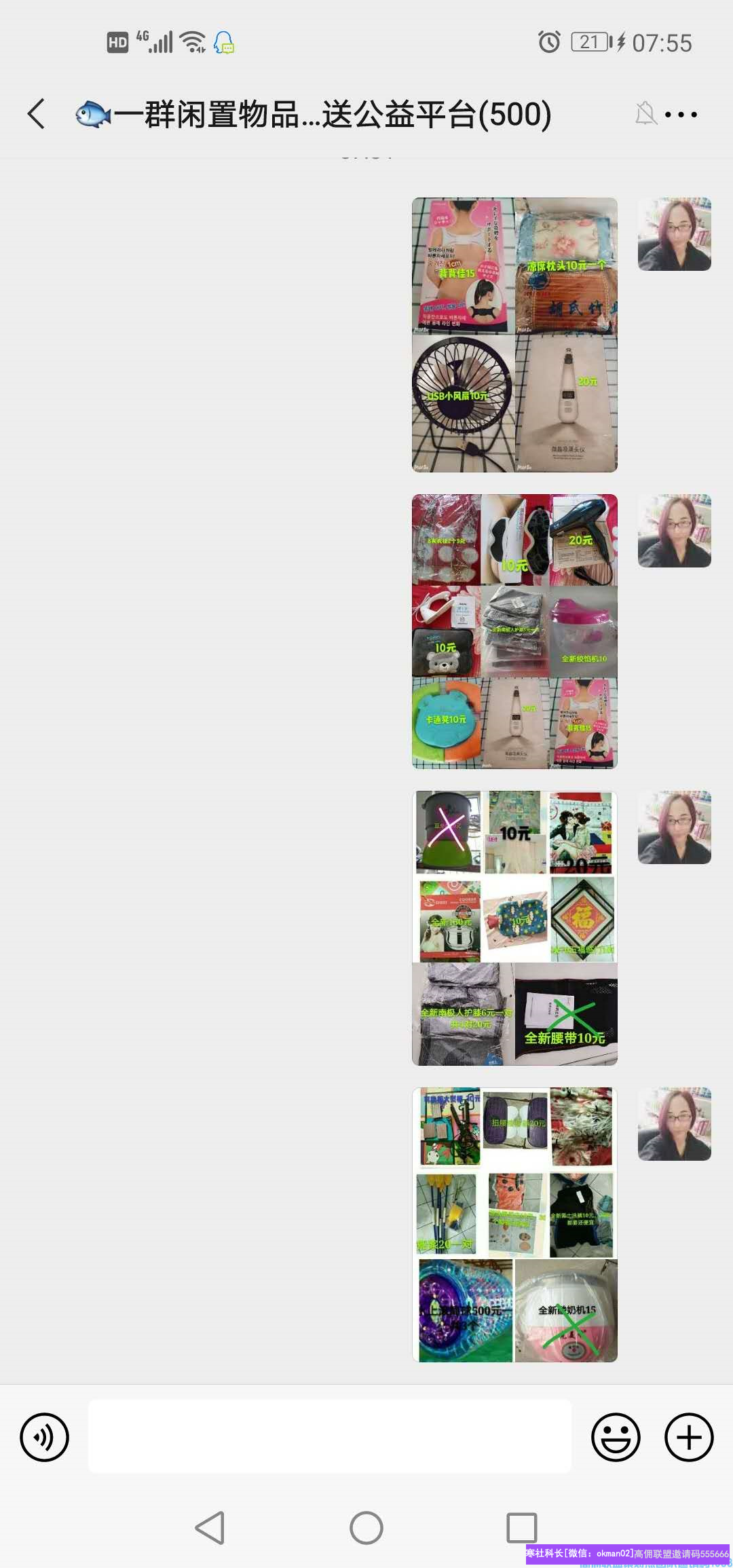Viewport: 733px width, 1568px height.
Task: Open the plus attachment menu
Action: tap(688, 1437)
